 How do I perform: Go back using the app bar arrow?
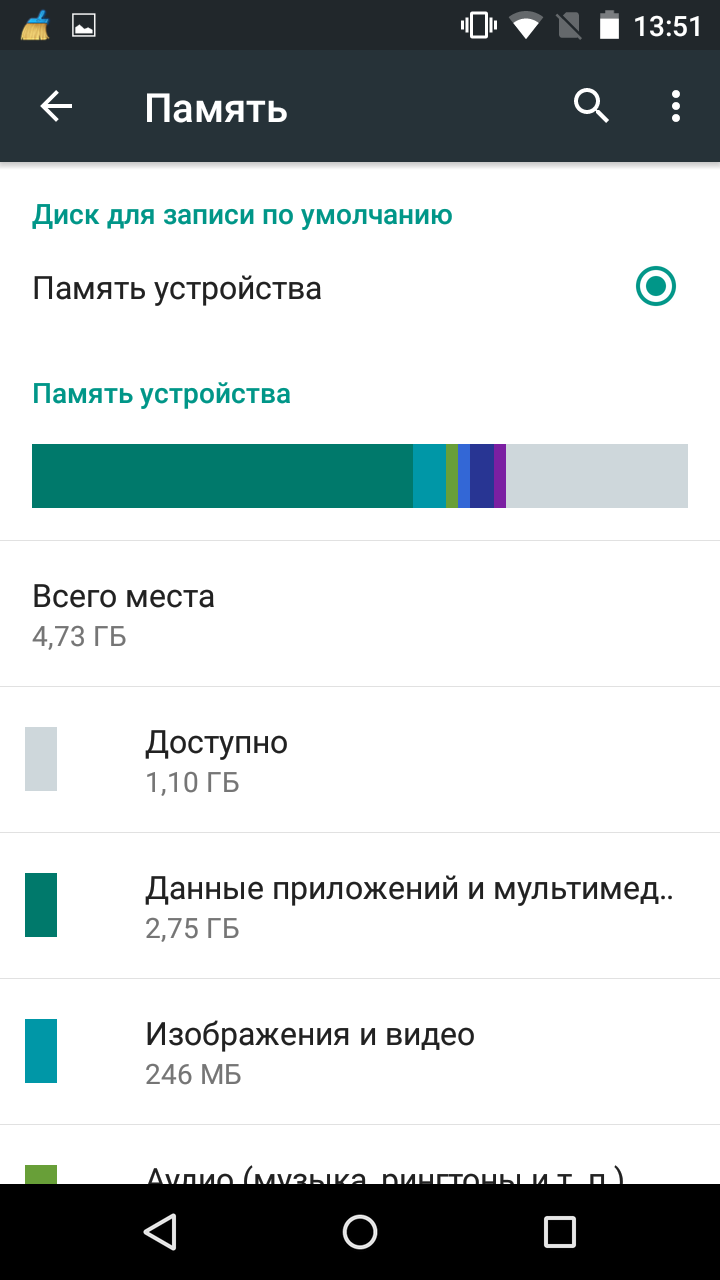click(x=56, y=106)
